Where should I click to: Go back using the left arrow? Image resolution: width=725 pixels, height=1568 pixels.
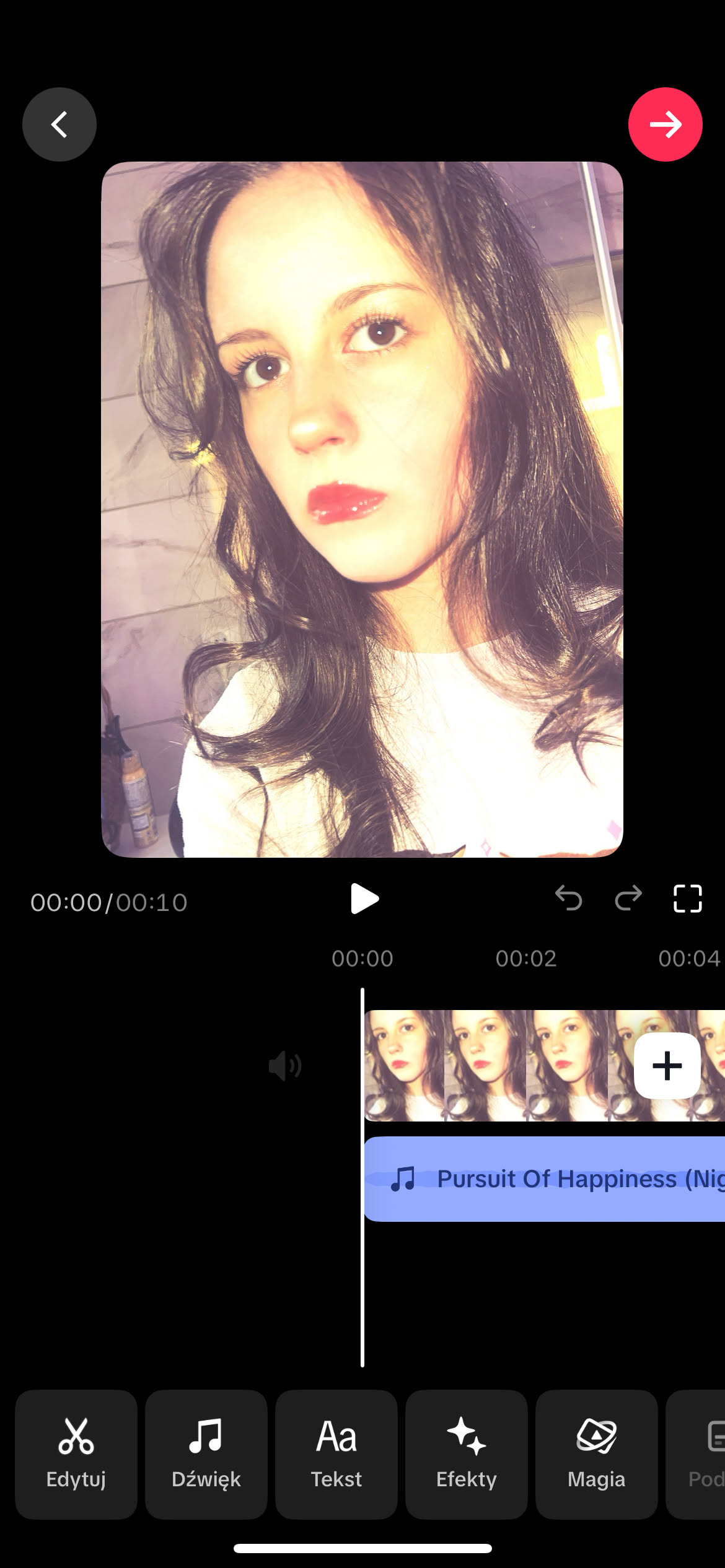click(x=59, y=124)
